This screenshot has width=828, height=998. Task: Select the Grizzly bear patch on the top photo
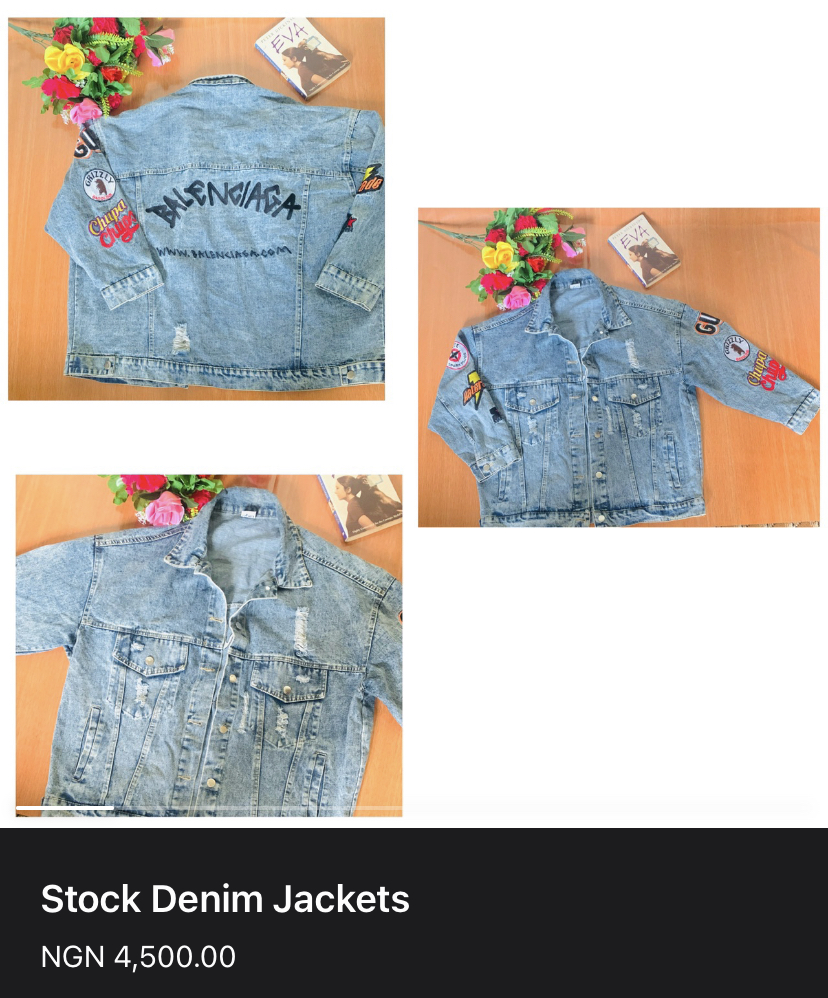[x=99, y=186]
